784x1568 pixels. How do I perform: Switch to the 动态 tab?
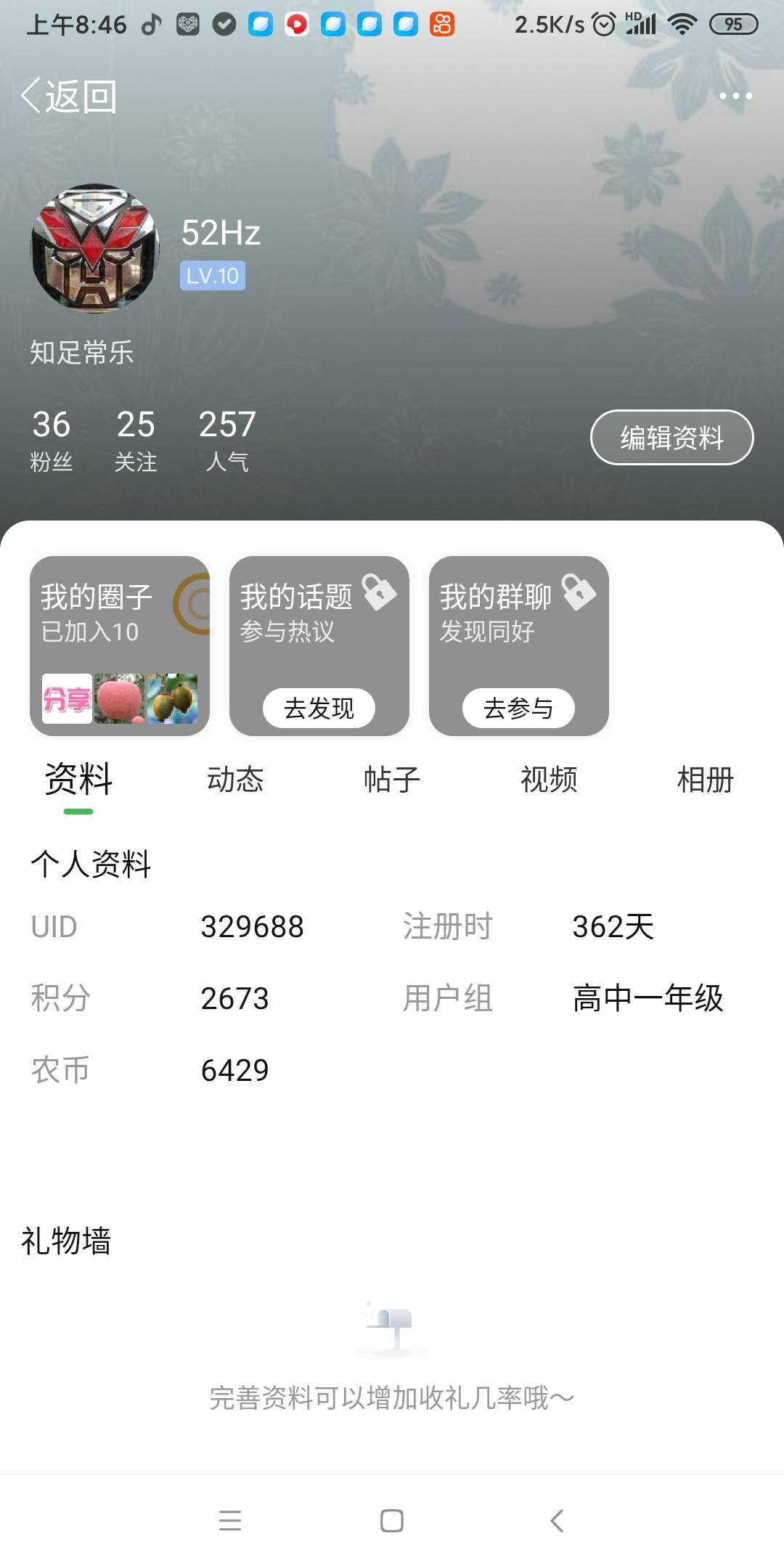coord(235,780)
